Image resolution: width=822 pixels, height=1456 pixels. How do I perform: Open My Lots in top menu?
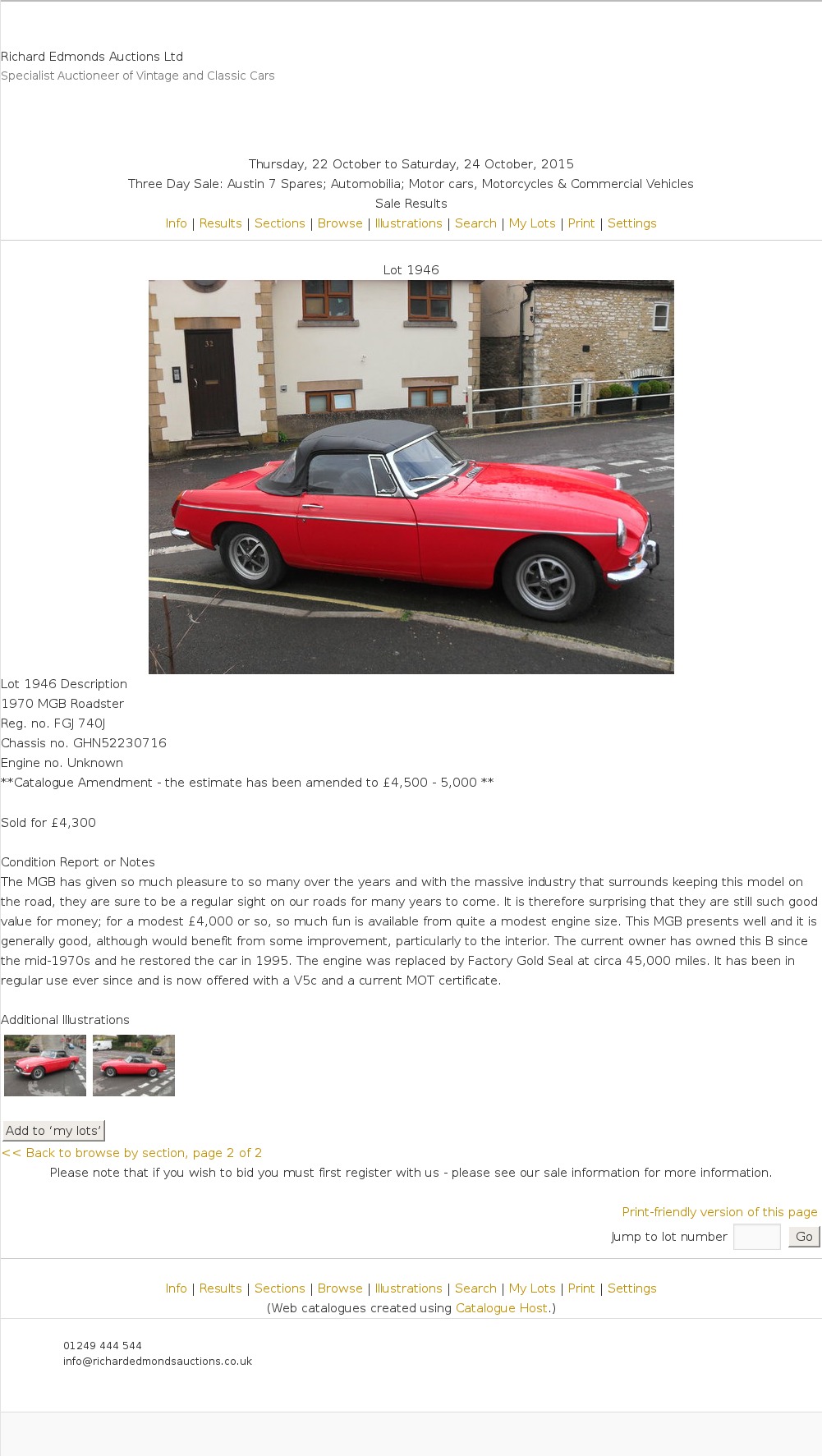[532, 223]
